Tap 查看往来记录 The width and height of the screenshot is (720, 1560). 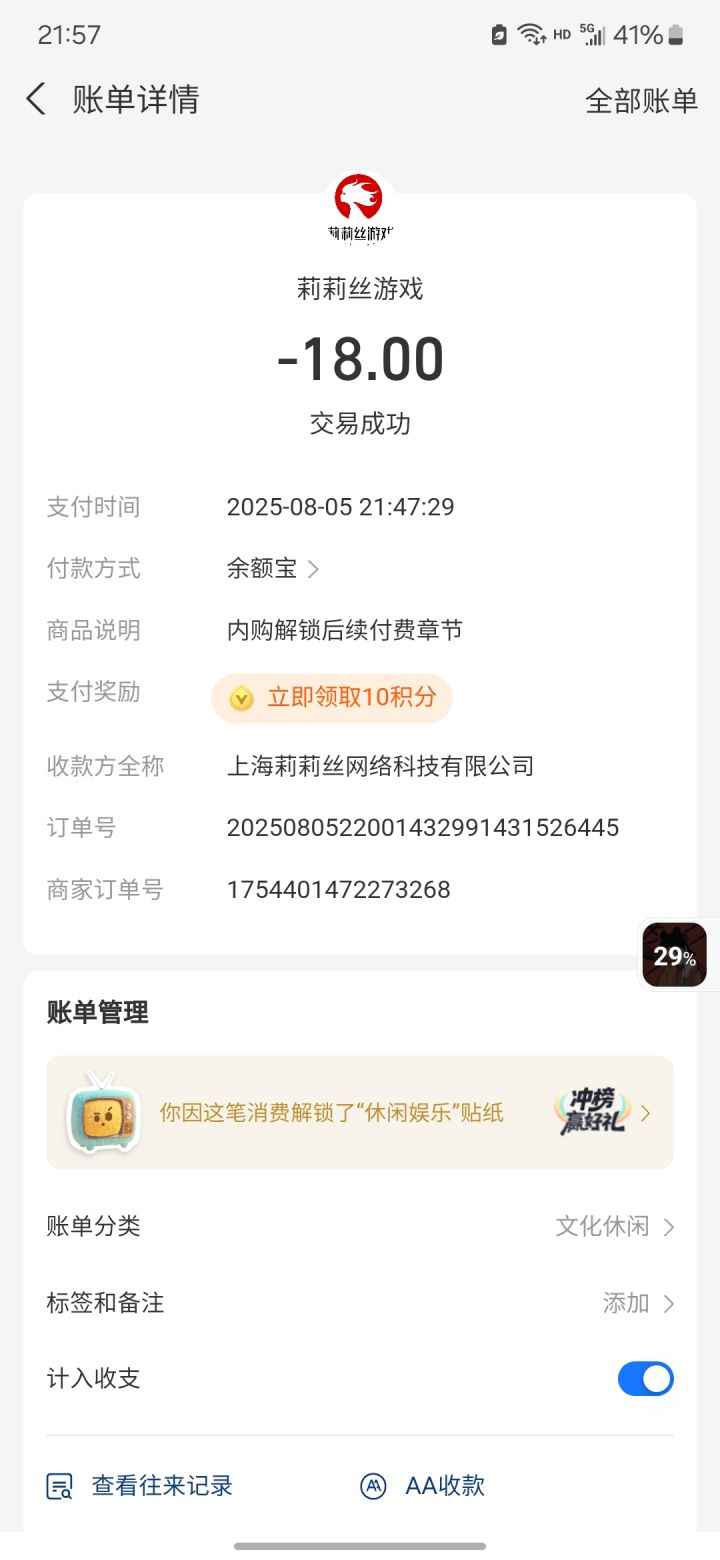pyautogui.click(x=140, y=1486)
